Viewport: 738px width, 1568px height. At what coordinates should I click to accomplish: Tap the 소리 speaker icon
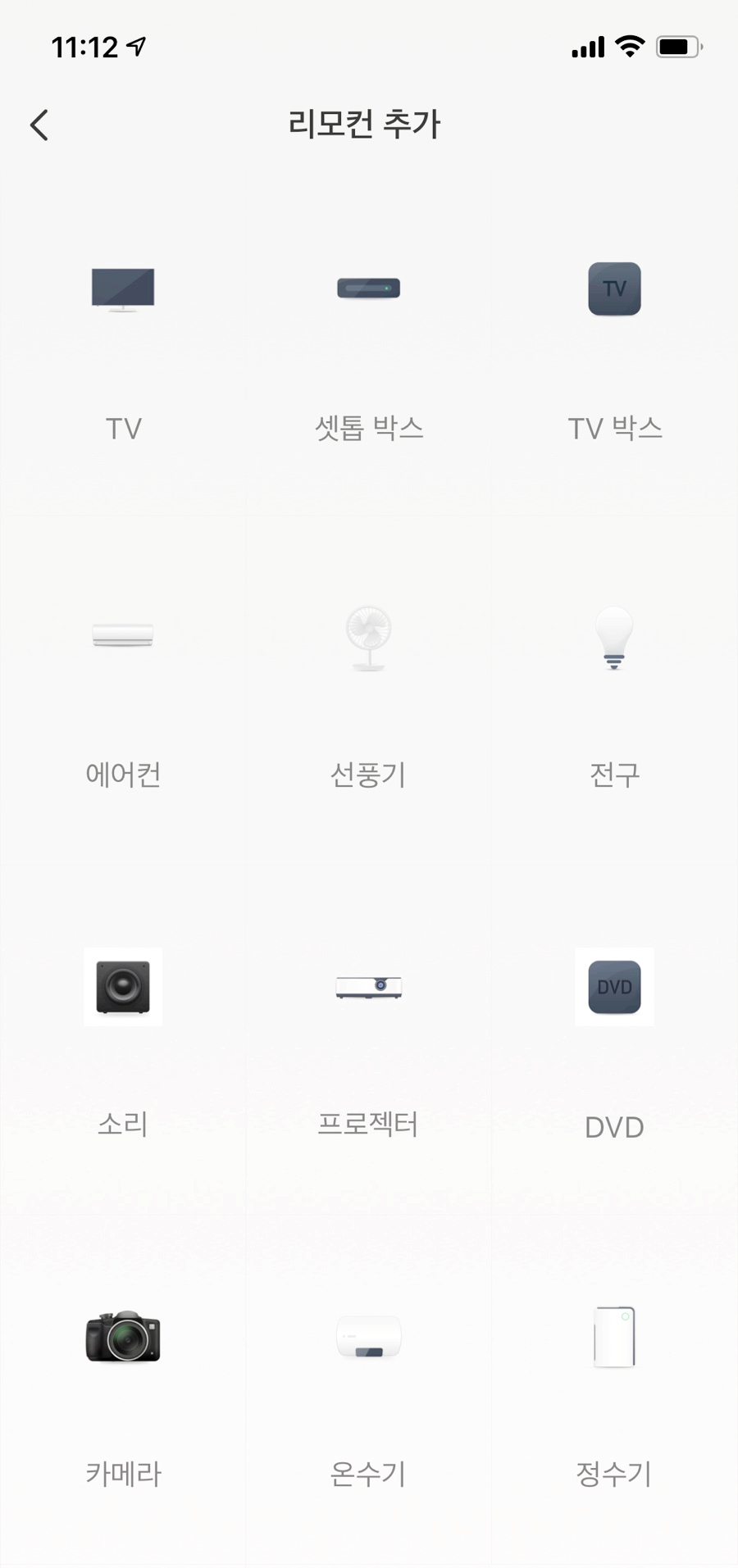point(123,987)
